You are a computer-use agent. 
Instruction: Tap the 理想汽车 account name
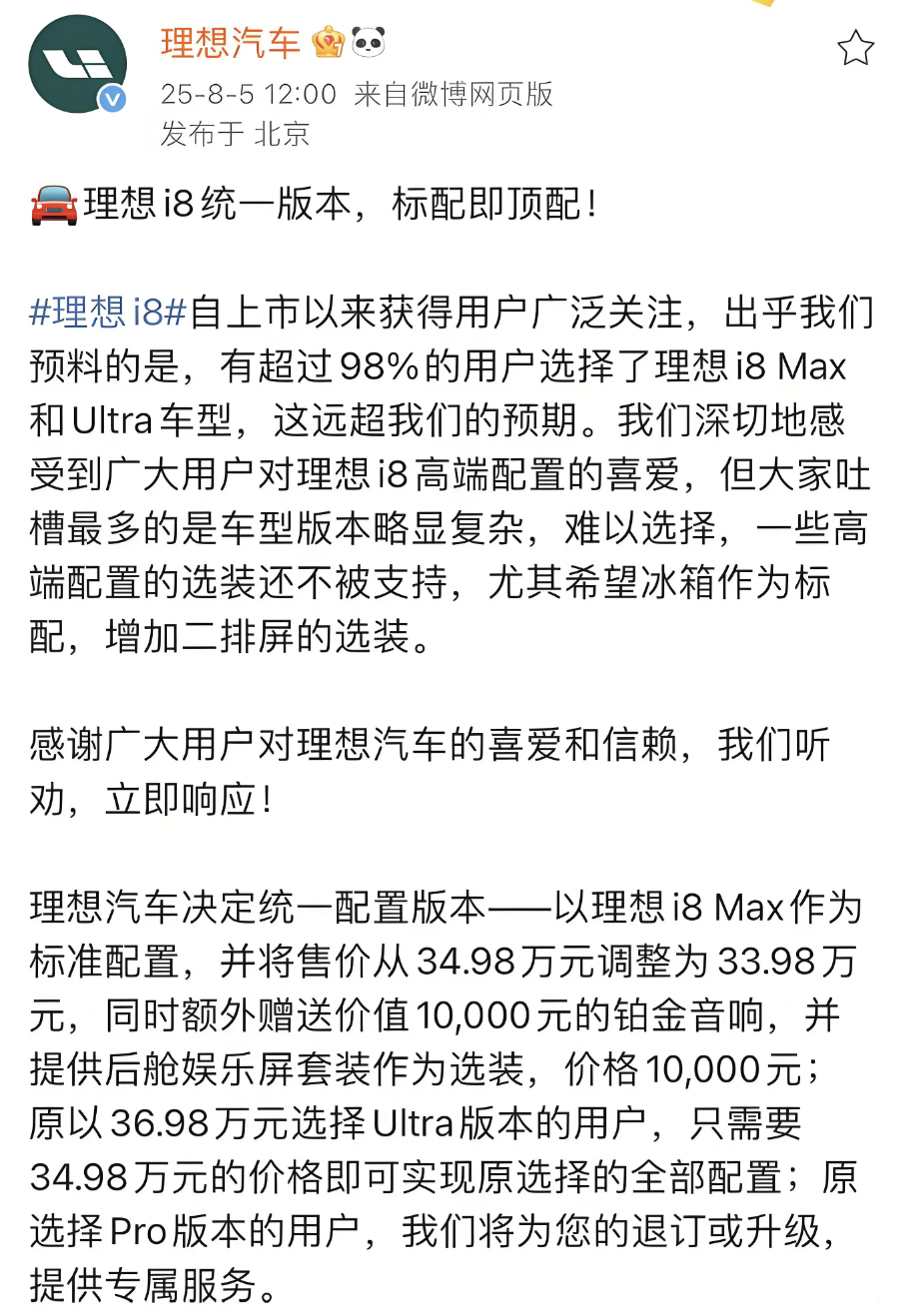tap(231, 43)
